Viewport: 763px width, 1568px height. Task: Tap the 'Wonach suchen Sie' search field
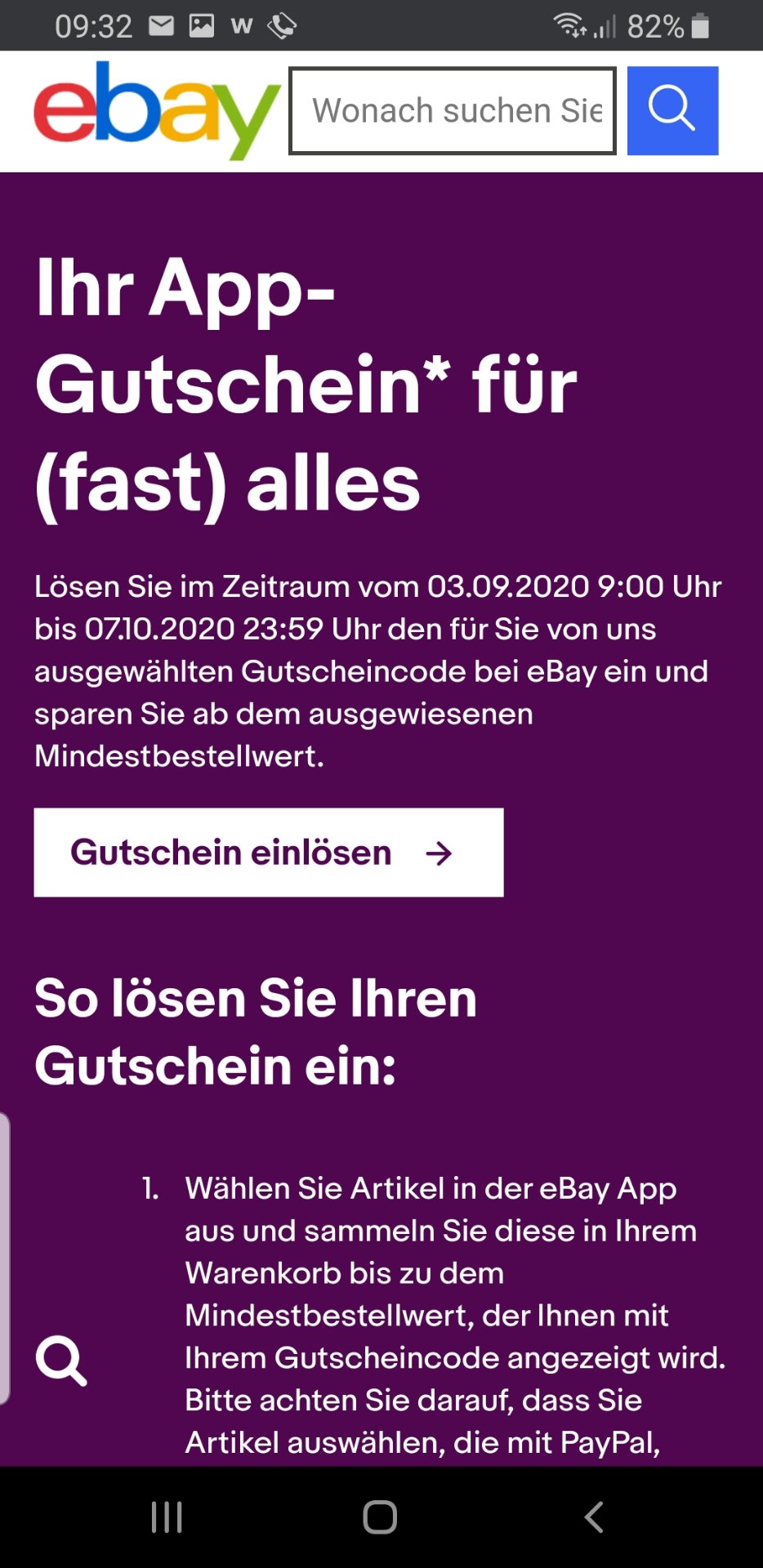point(453,111)
